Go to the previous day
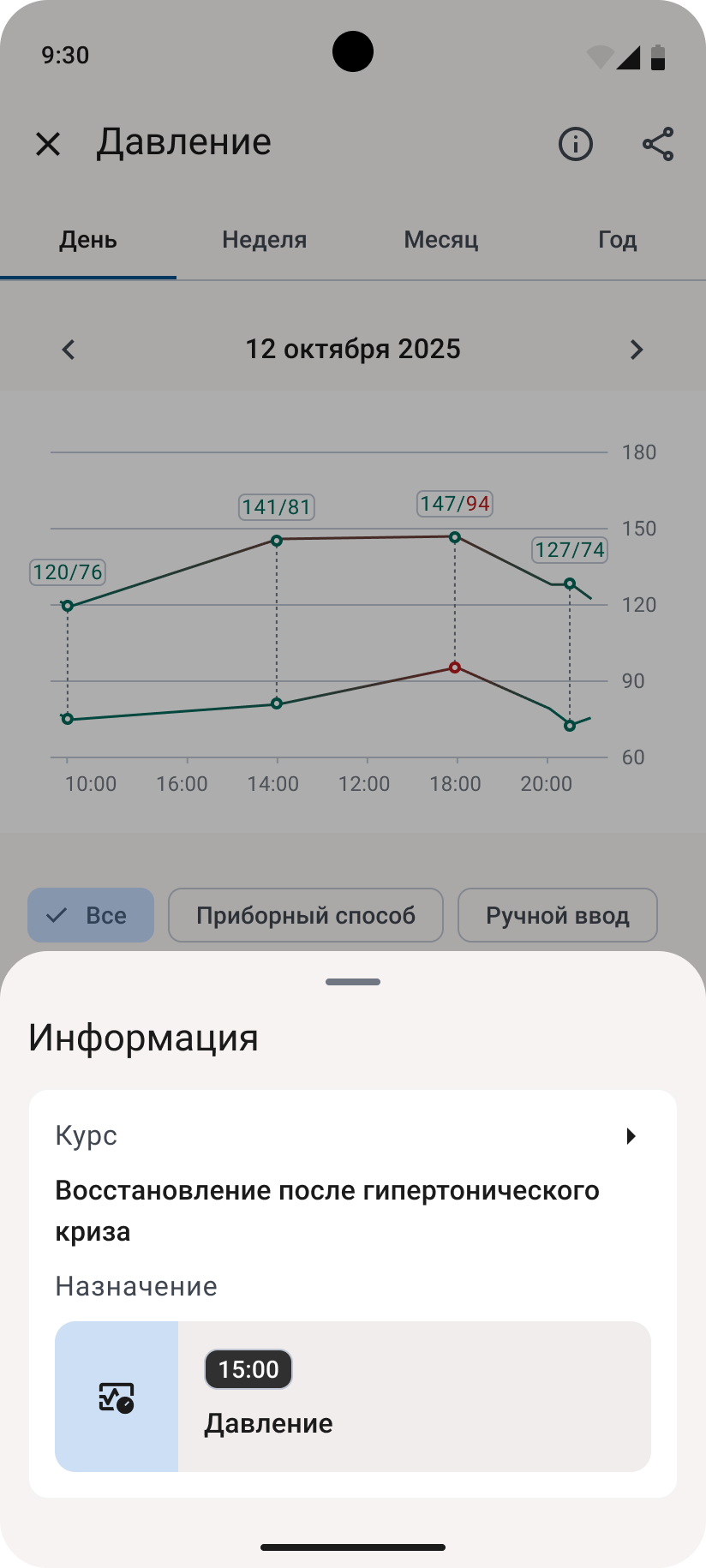This screenshot has width=706, height=1568. pos(69,350)
